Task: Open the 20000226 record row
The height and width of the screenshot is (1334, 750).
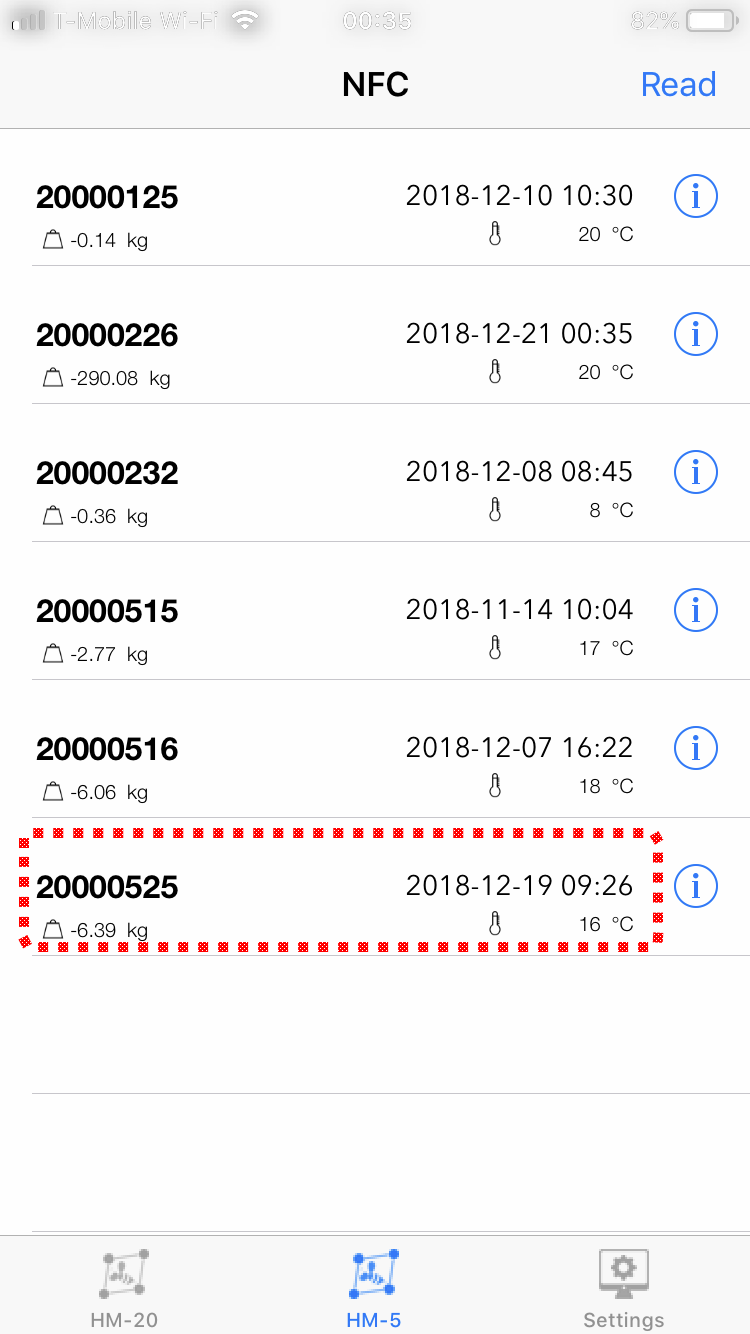Action: click(330, 350)
